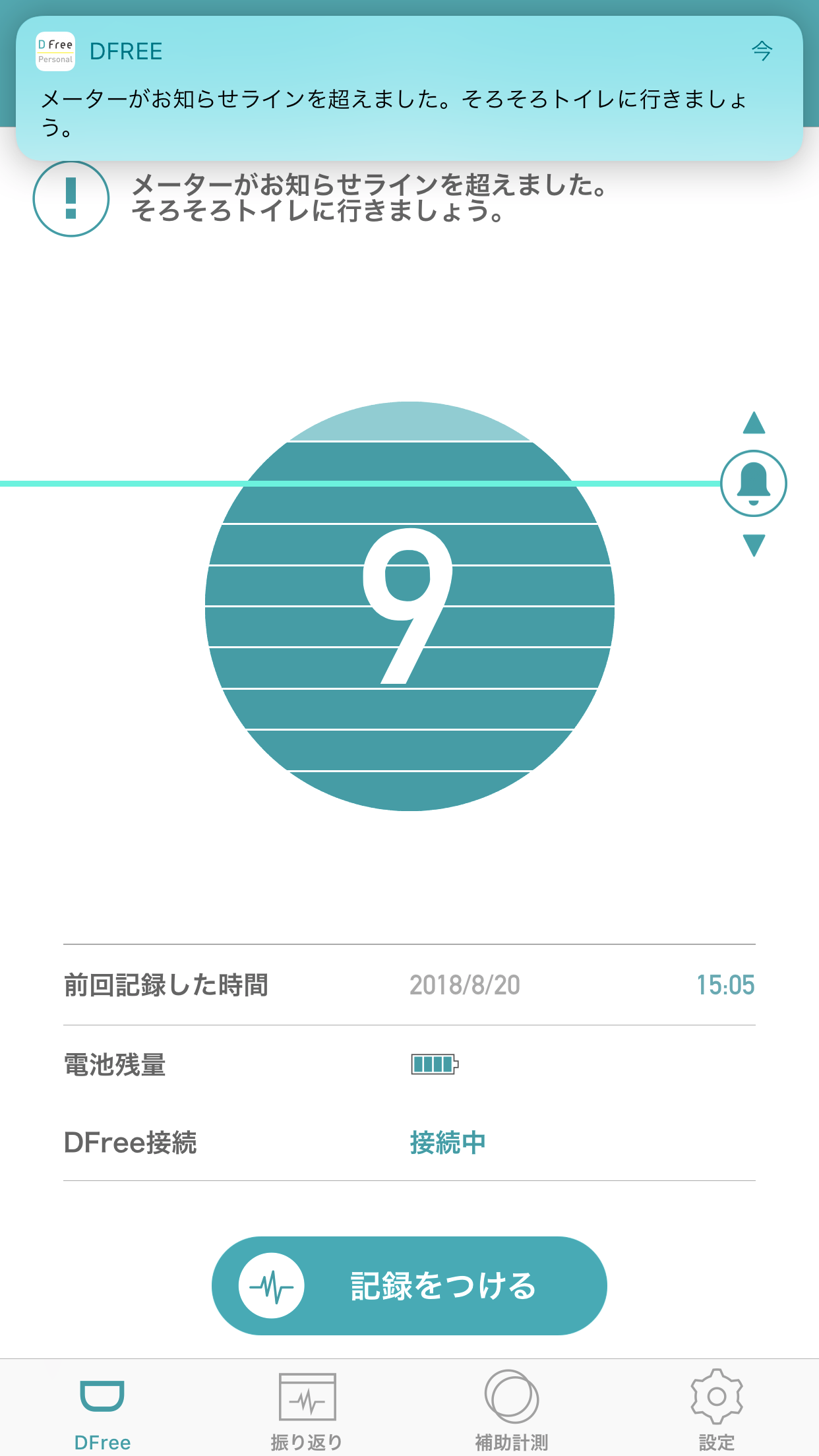
Task: Open the DFREE notification banner
Action: (409, 88)
